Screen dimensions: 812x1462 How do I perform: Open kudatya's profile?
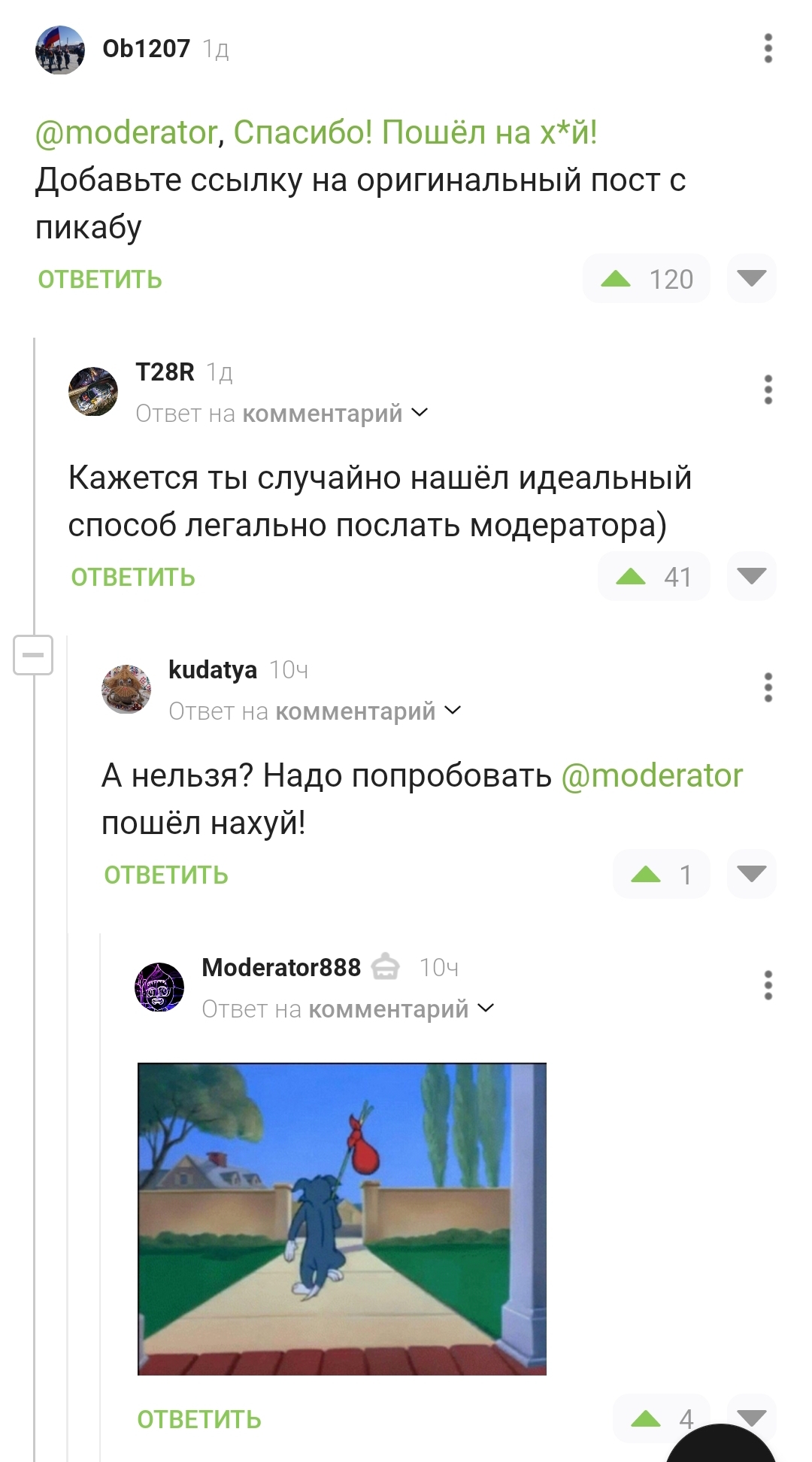(x=212, y=669)
